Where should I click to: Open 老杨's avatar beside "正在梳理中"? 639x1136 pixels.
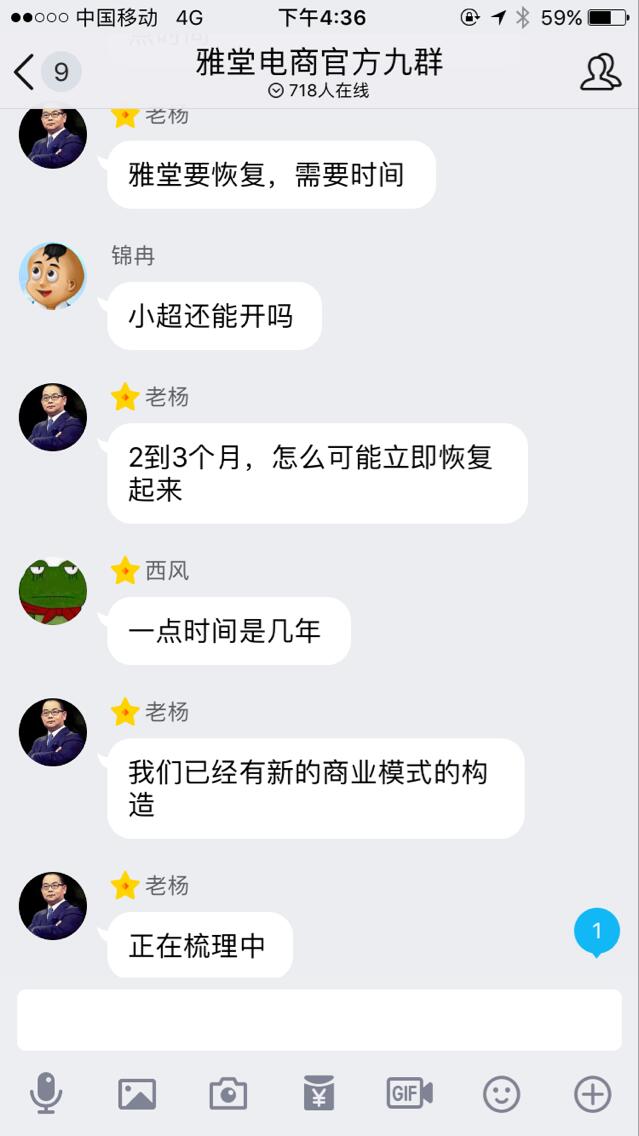[x=52, y=906]
